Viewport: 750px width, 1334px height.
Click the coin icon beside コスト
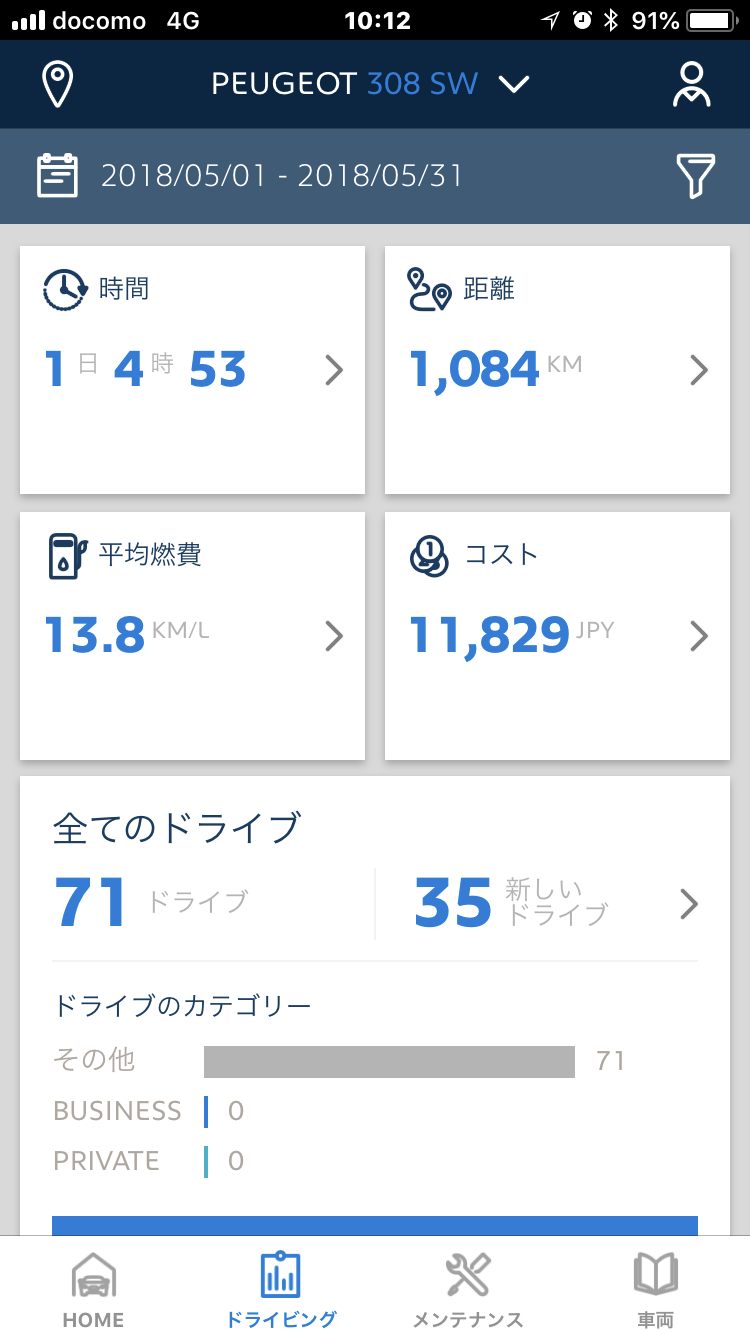tap(428, 554)
